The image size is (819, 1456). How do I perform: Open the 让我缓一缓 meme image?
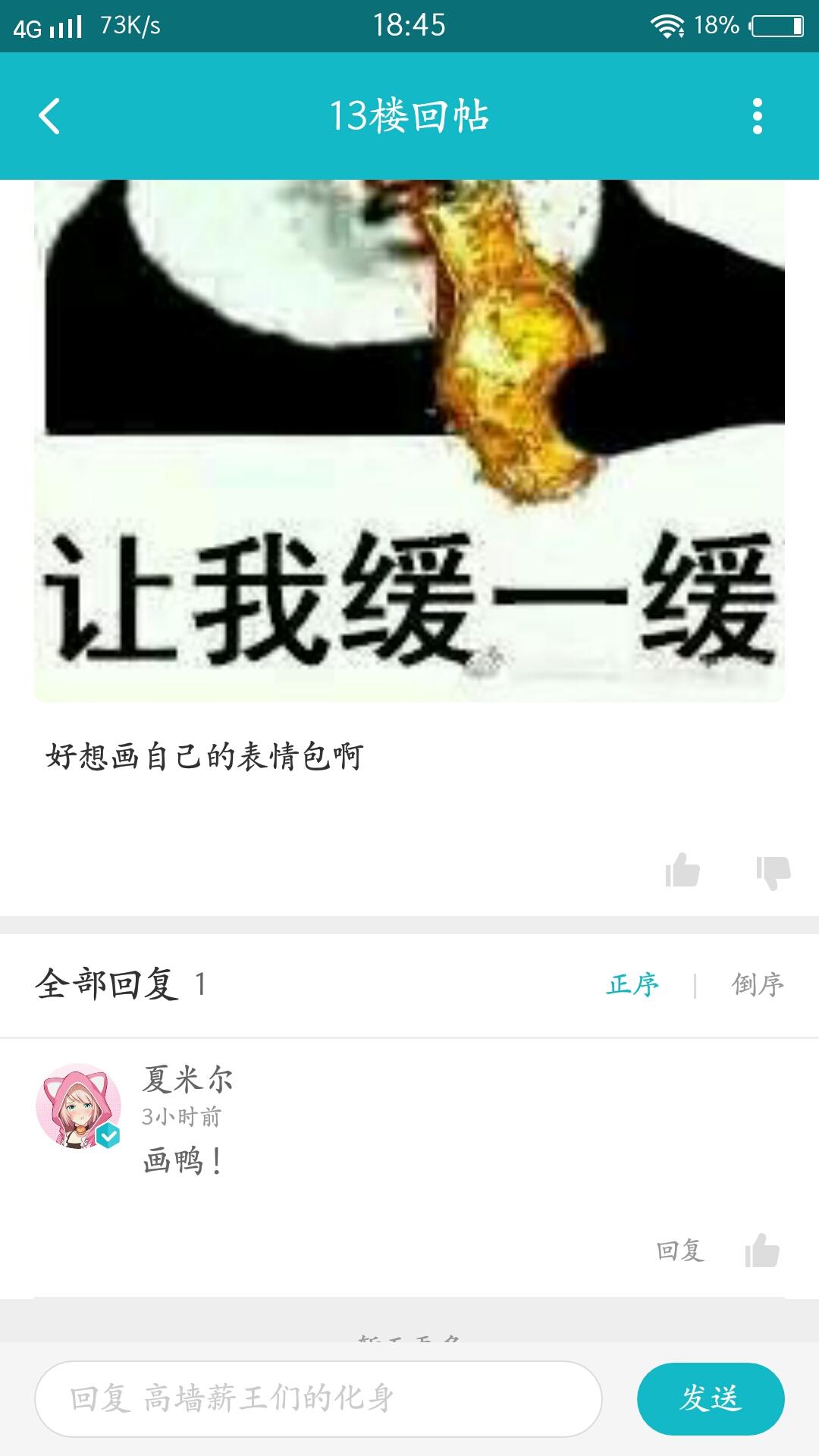(x=409, y=441)
